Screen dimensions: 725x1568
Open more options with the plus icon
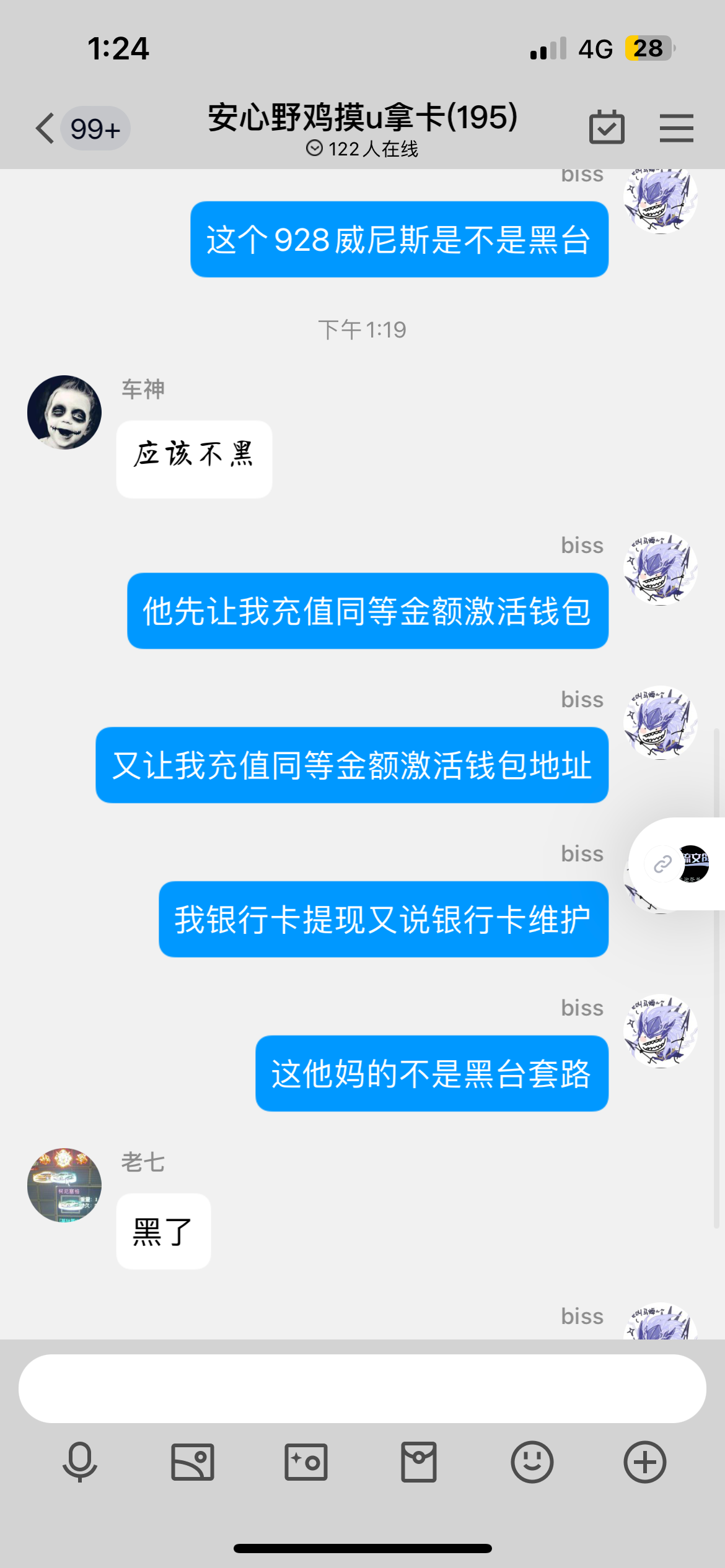[644, 1462]
